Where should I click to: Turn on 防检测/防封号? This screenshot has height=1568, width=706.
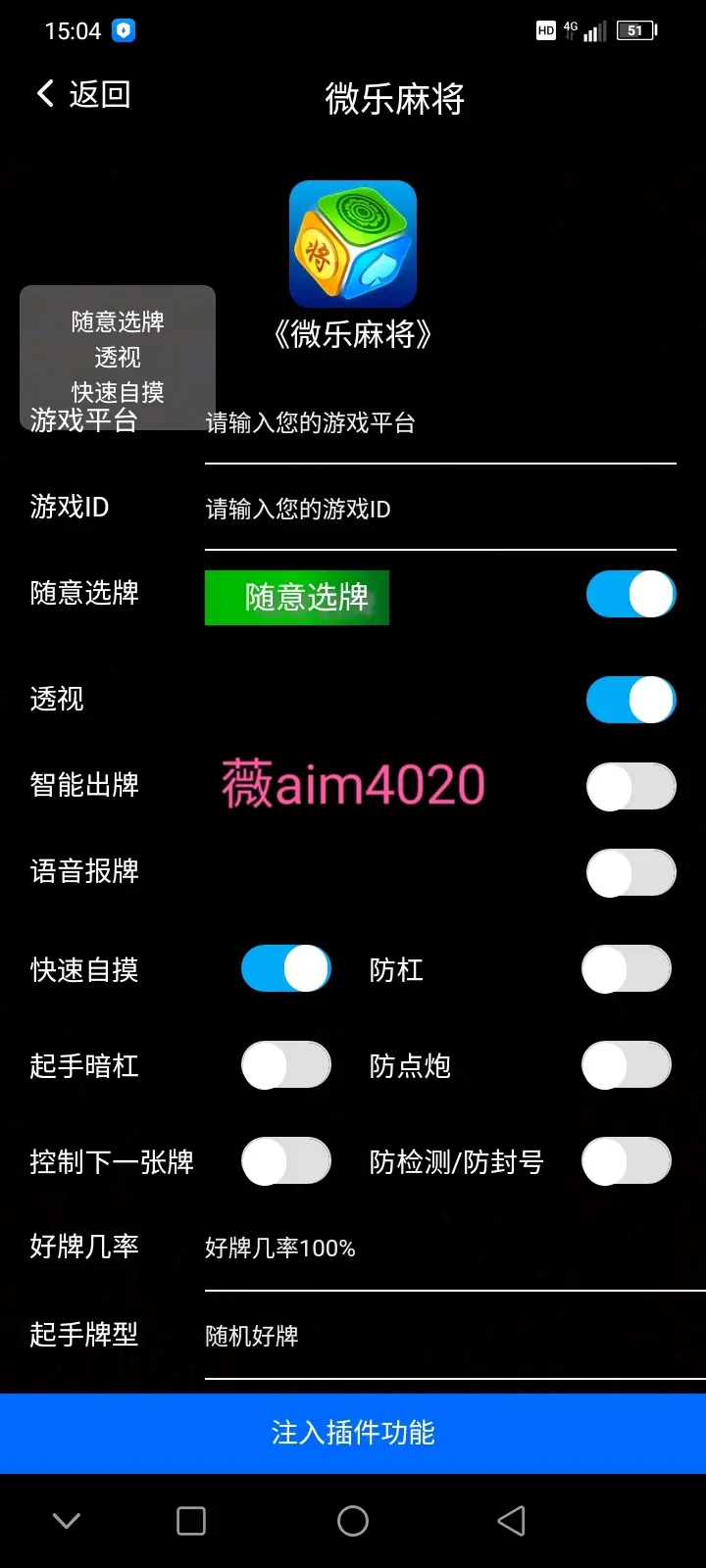[x=627, y=1160]
